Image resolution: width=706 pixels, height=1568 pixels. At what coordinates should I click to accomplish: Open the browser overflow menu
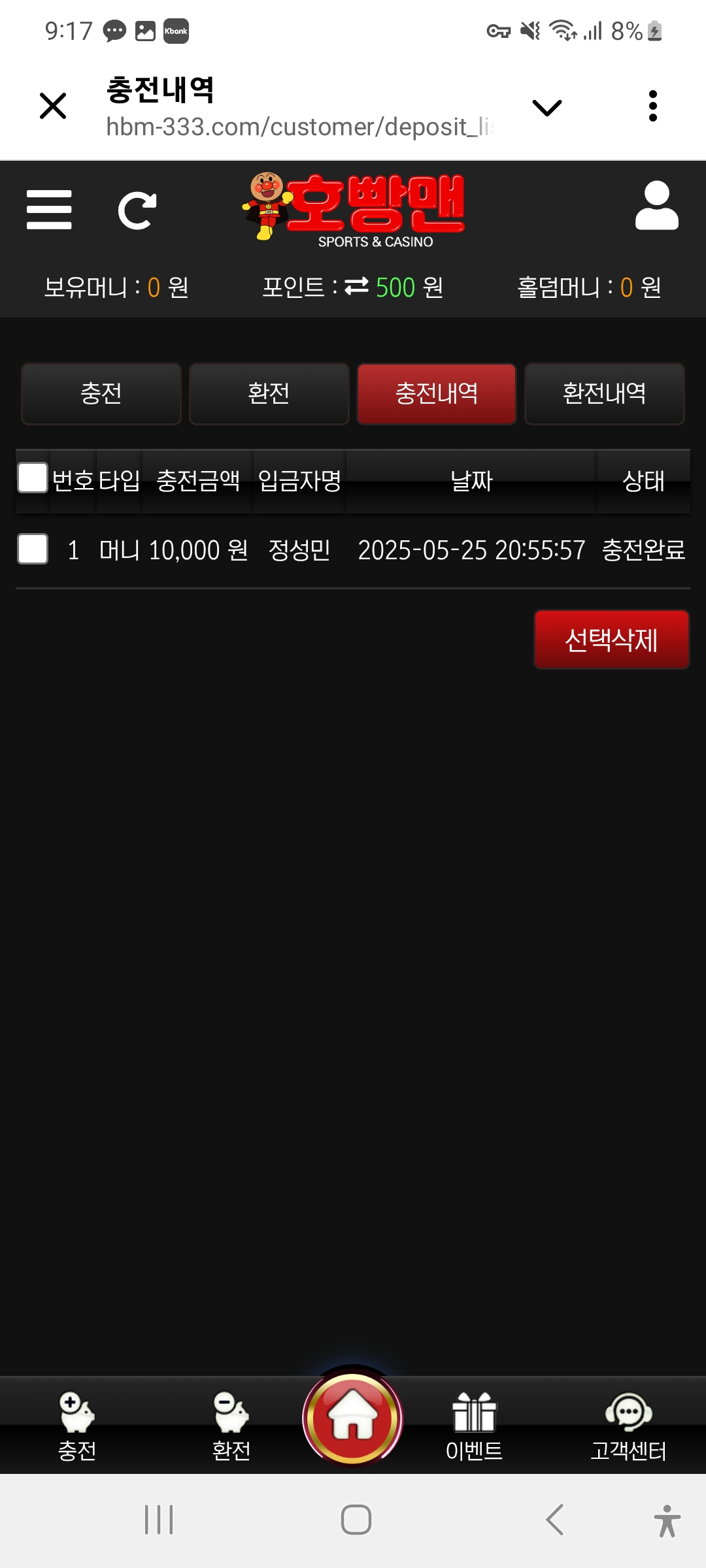652,106
